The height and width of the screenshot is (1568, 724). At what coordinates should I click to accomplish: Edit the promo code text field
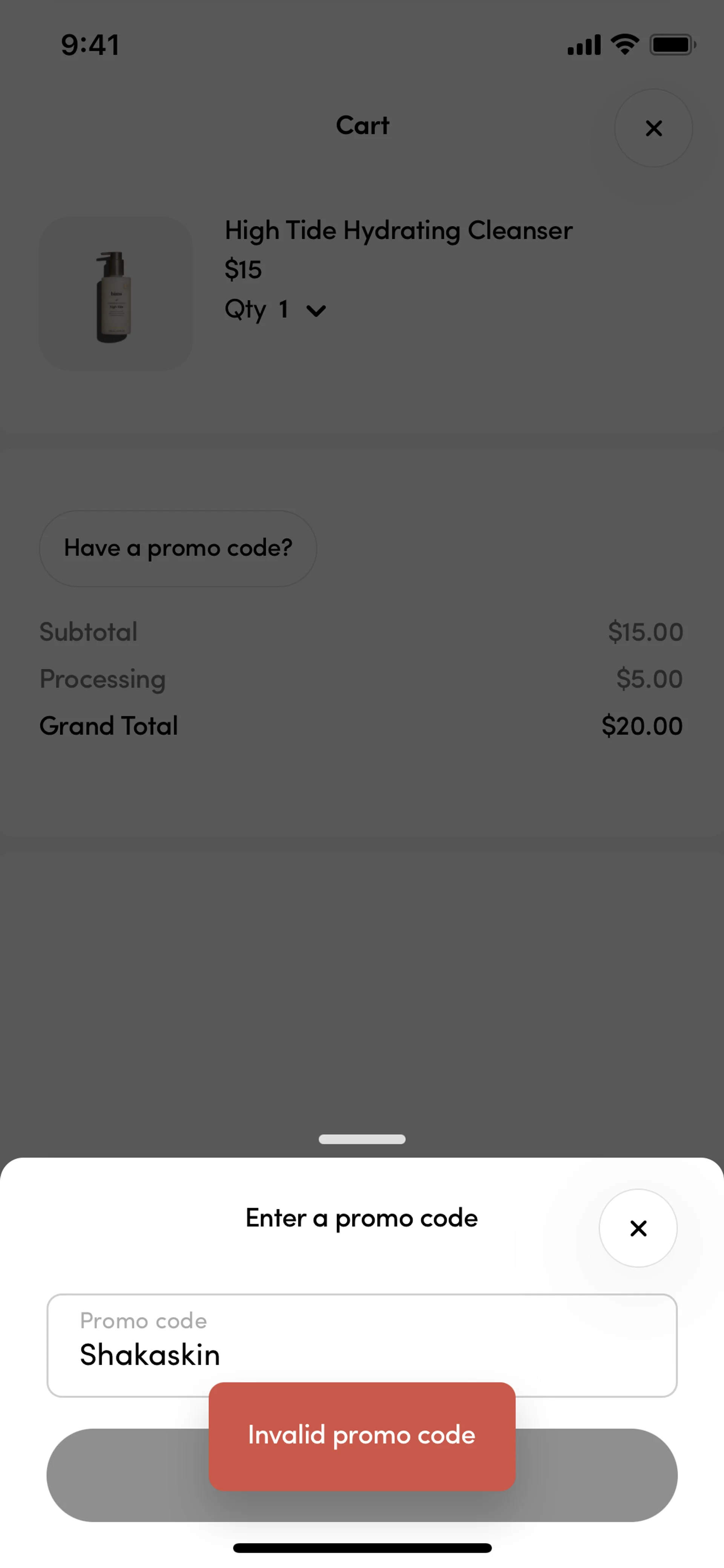pos(361,1345)
